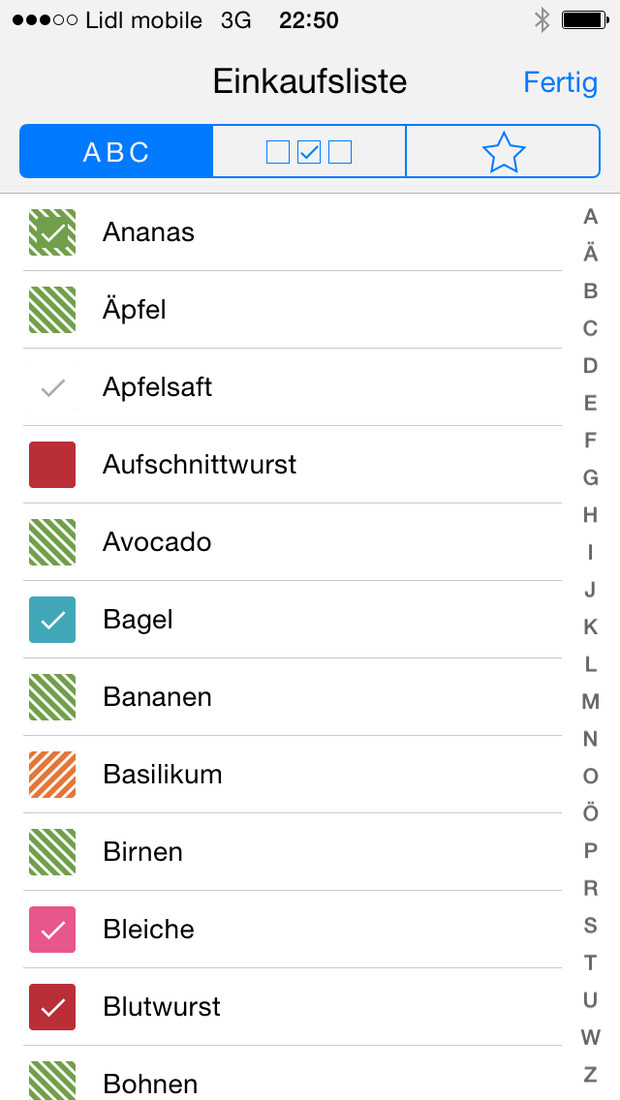Select Basilikum
Image resolution: width=620 pixels, height=1100 pixels.
click(x=292, y=774)
